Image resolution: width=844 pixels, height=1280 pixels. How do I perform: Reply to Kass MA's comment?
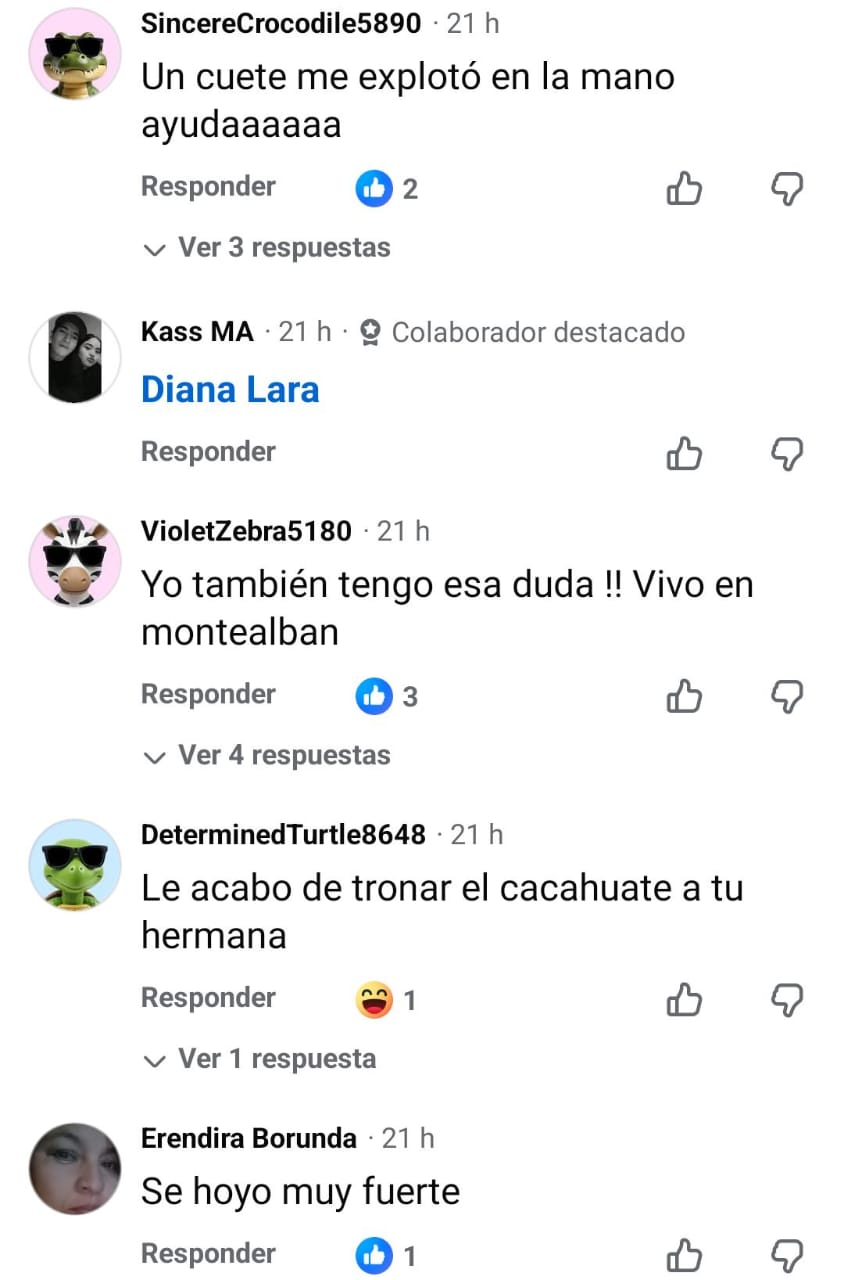pyautogui.click(x=208, y=452)
